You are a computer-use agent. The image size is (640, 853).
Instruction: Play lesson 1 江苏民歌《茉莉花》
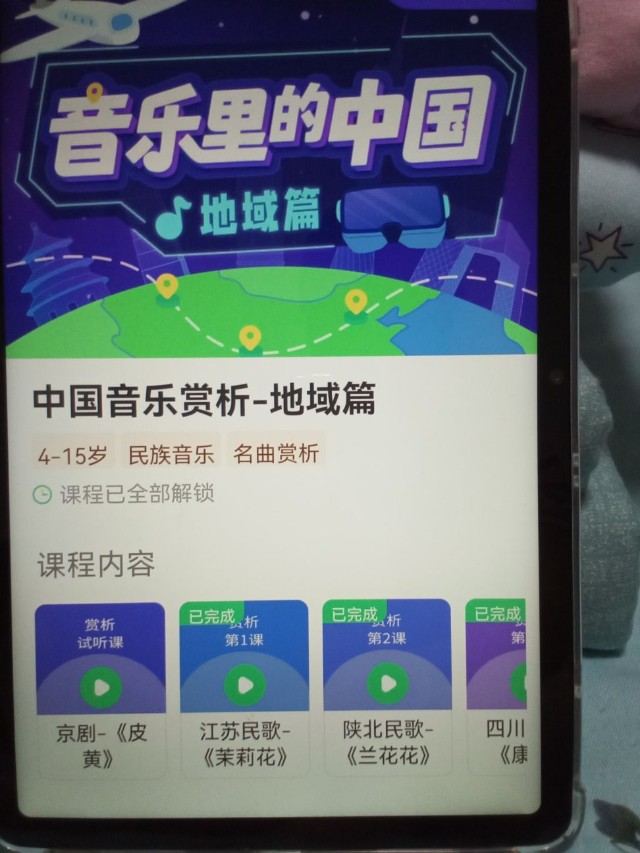(x=244, y=685)
